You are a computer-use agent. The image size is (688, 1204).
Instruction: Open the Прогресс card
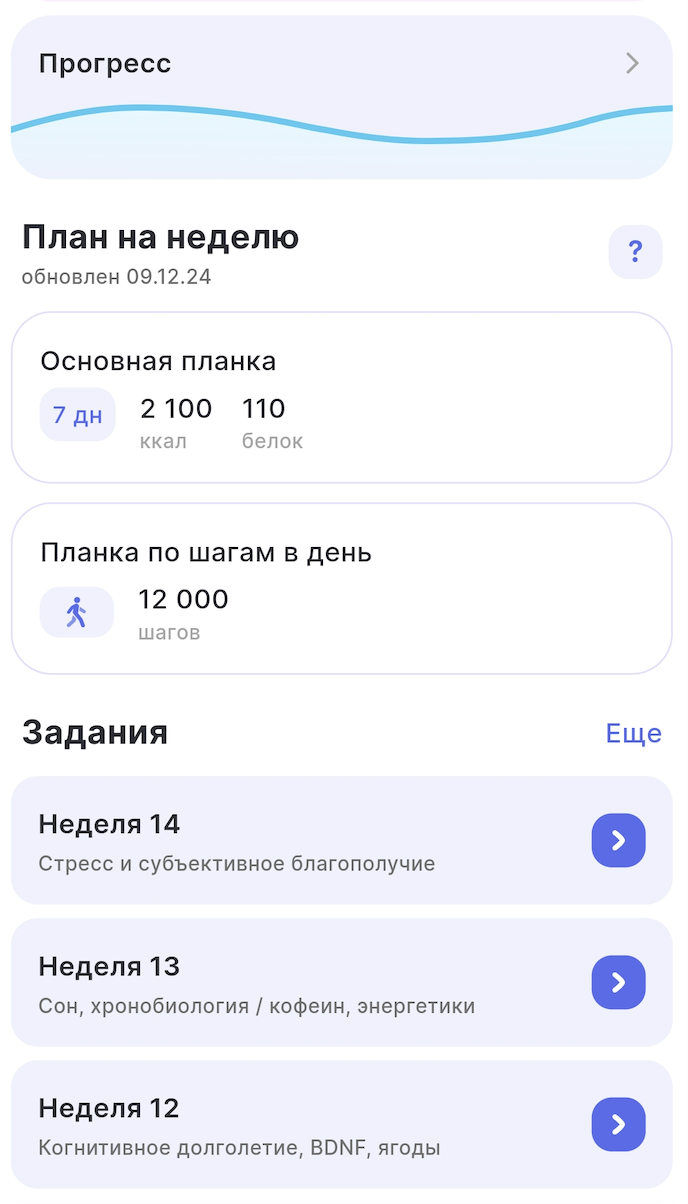(x=341, y=97)
